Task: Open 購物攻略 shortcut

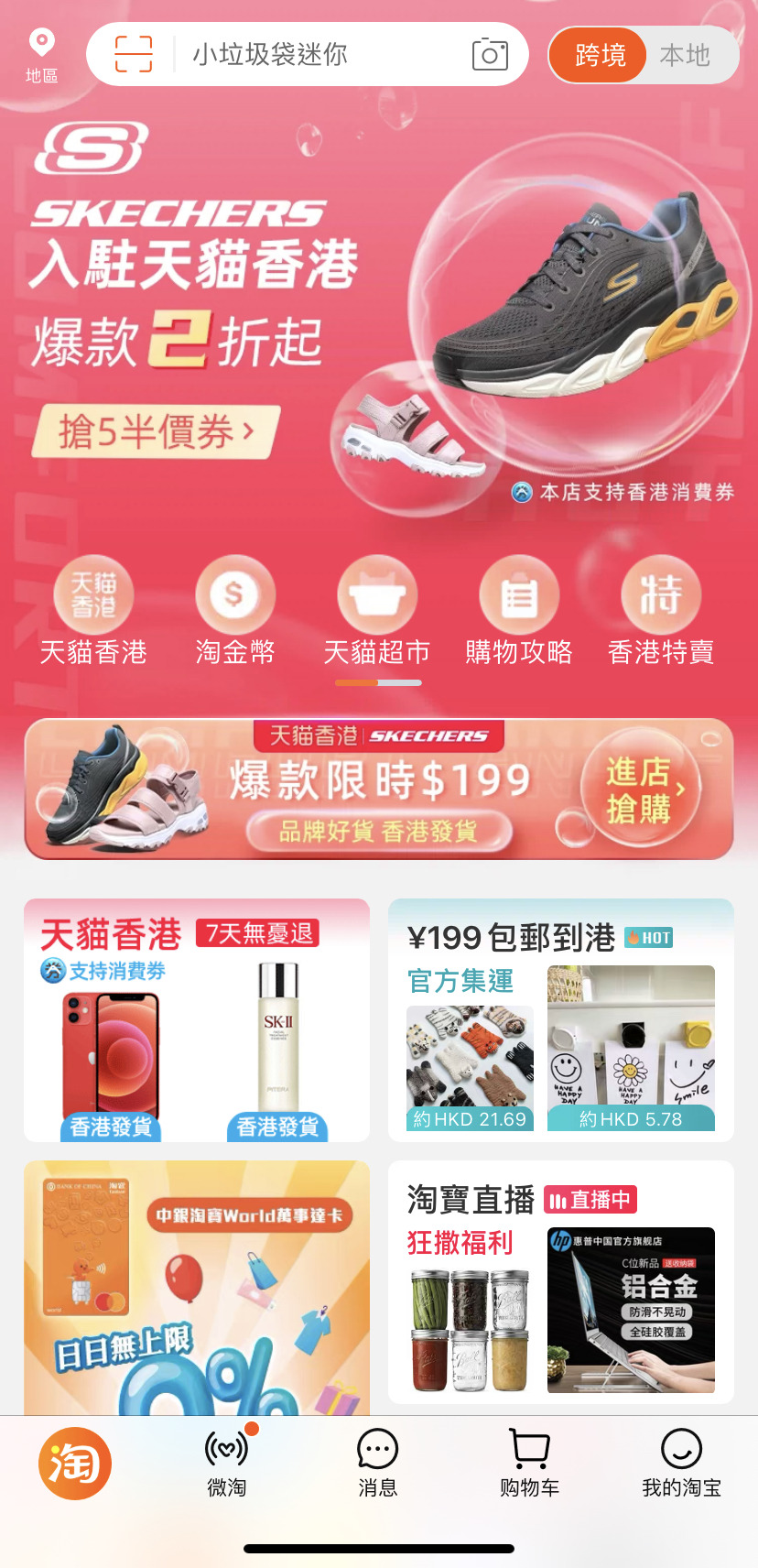Action: [519, 613]
